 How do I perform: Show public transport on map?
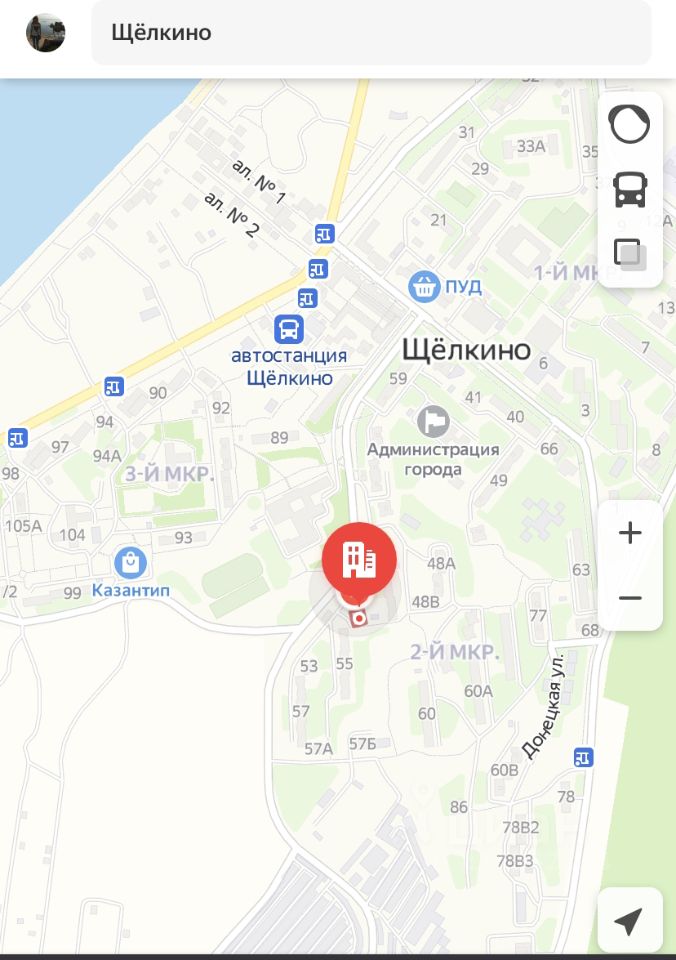tap(629, 187)
